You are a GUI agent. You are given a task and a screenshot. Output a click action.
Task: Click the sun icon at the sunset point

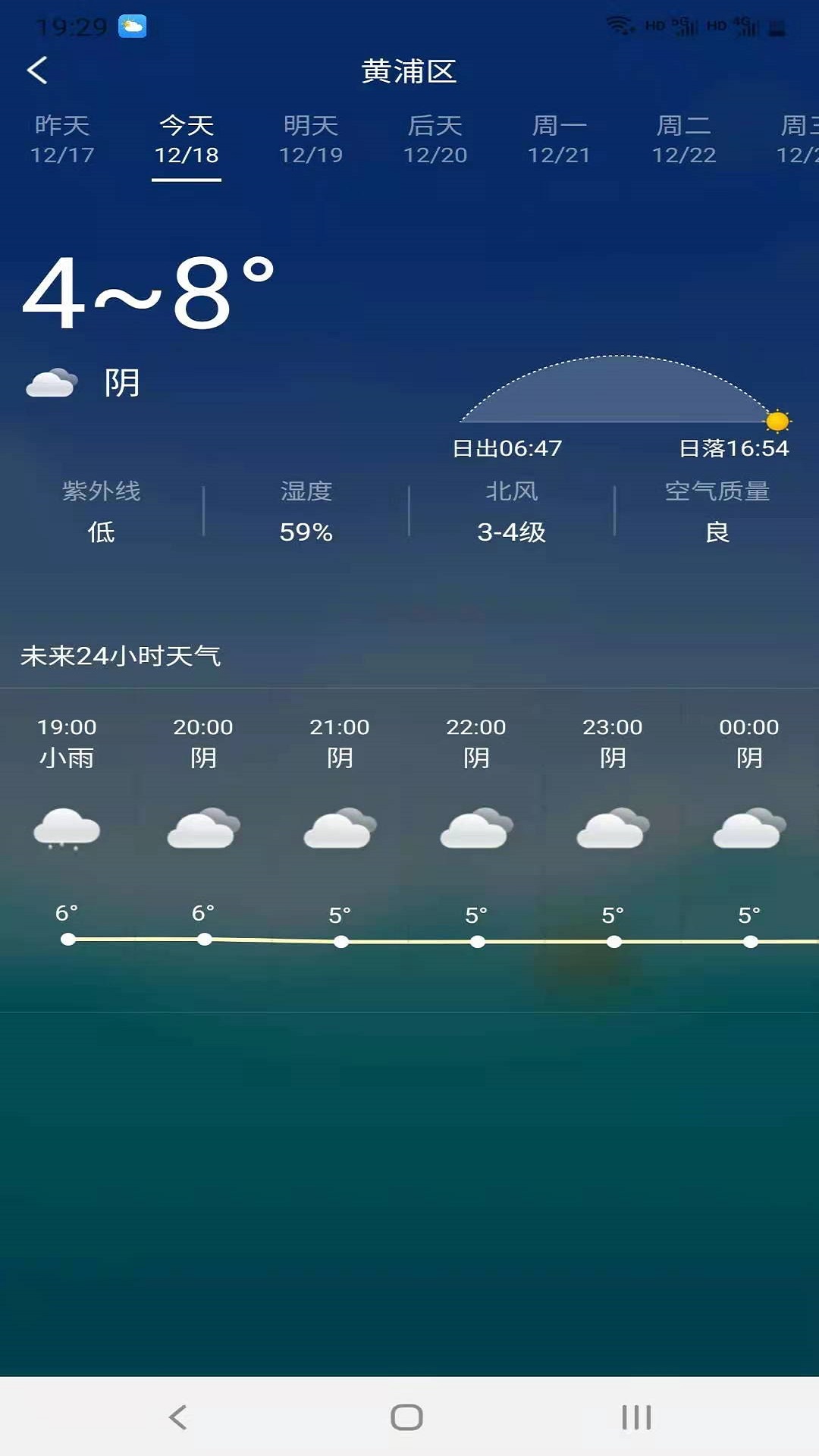[777, 421]
